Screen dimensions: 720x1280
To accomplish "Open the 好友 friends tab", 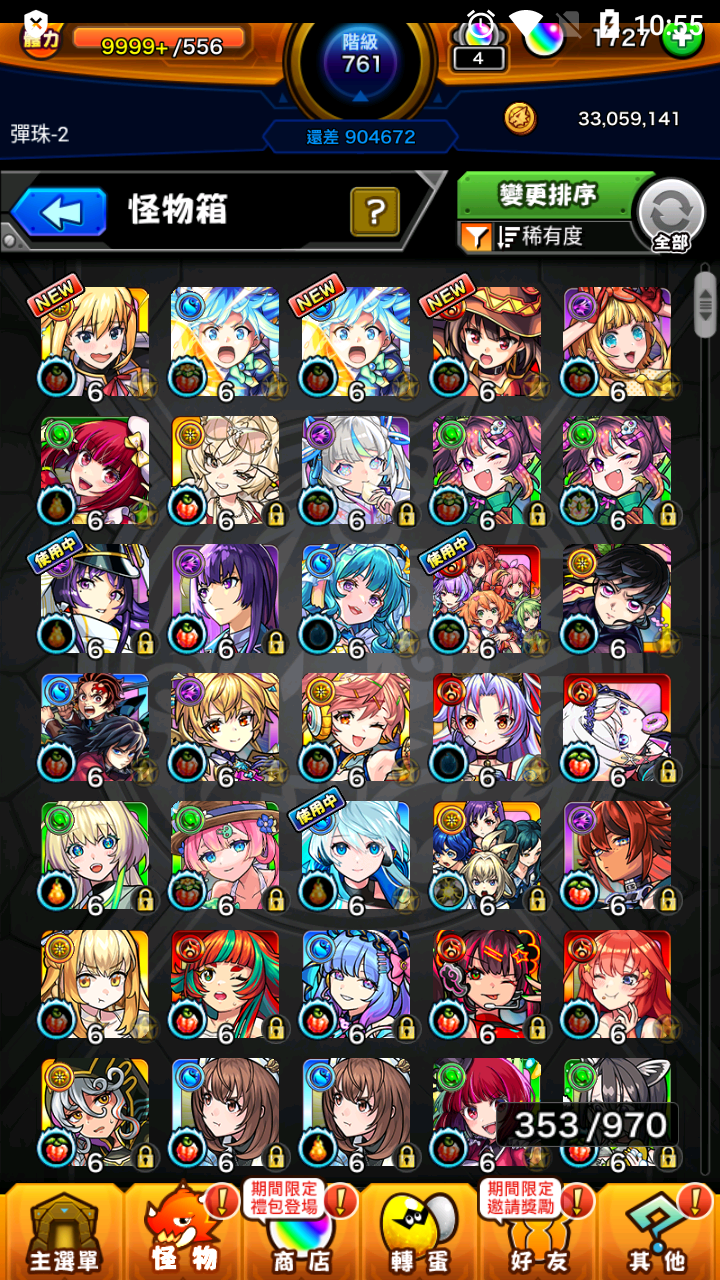I will pyautogui.click(x=537, y=1232).
